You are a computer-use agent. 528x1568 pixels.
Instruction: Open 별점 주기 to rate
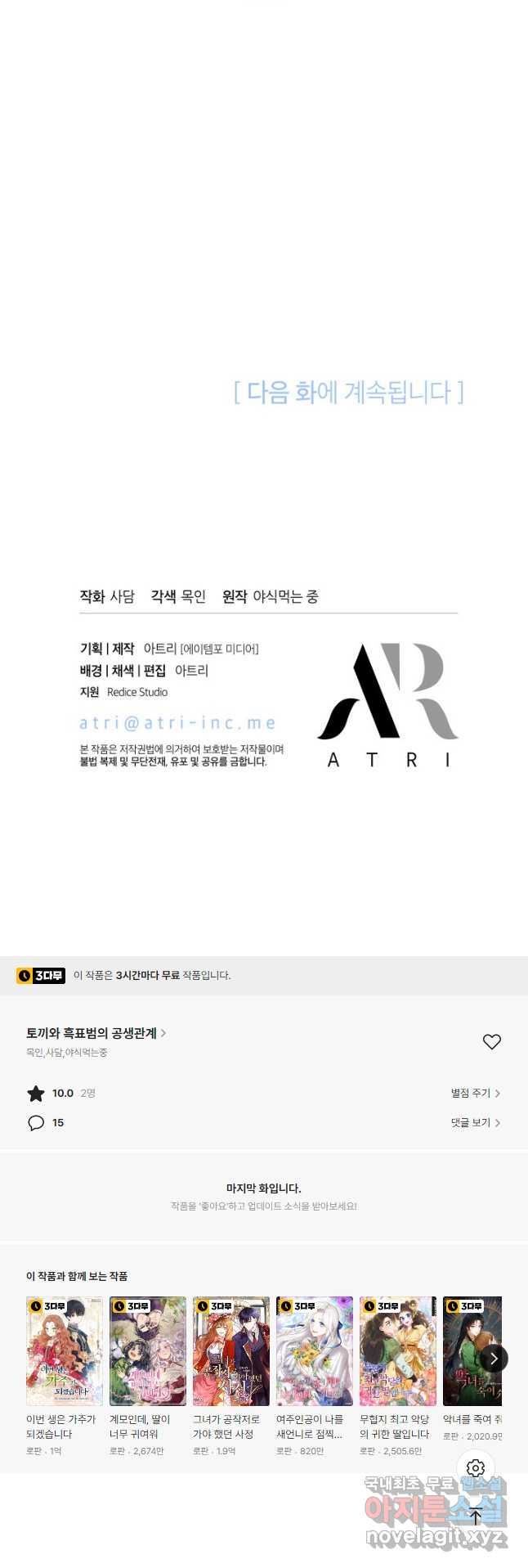coord(475,1093)
